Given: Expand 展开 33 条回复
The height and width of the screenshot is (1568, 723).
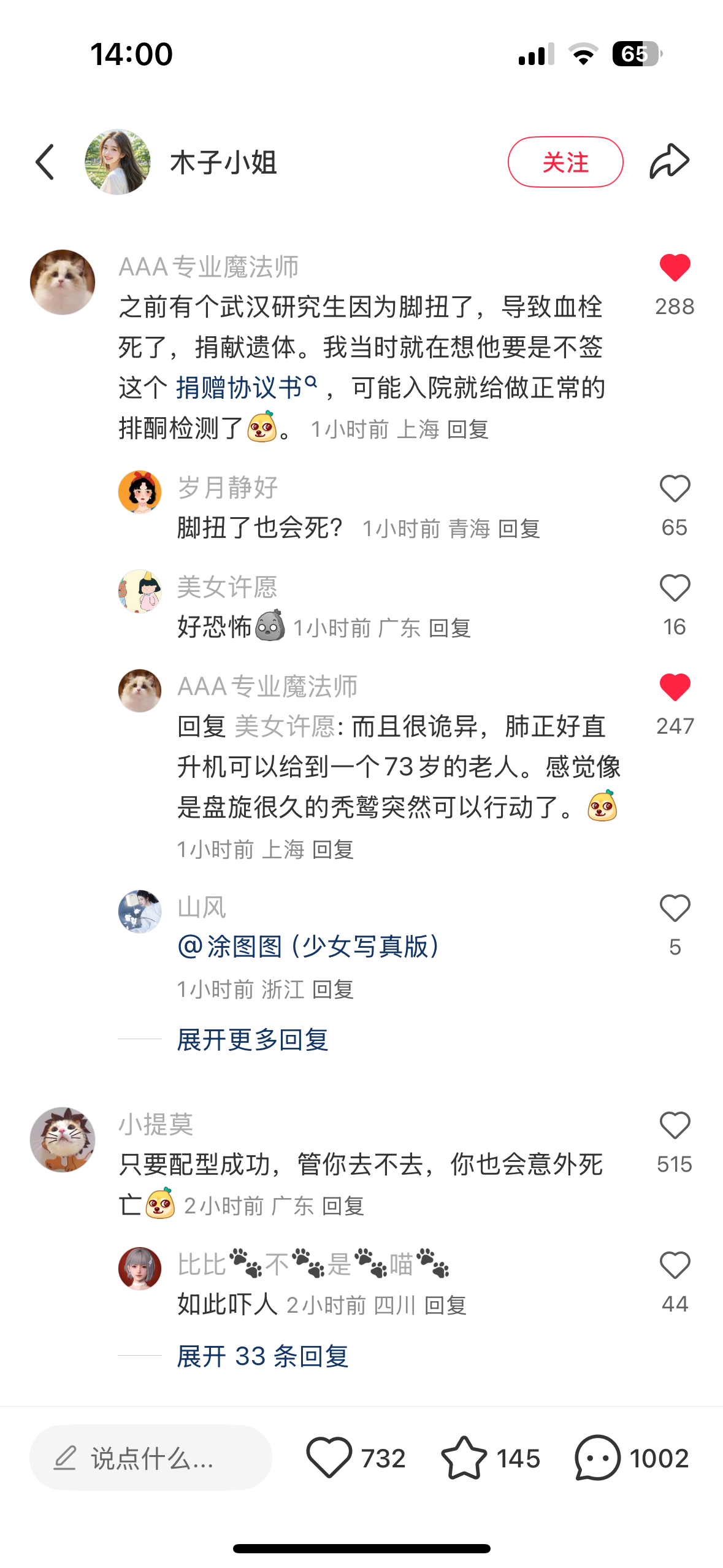Looking at the screenshot, I should 262,1356.
